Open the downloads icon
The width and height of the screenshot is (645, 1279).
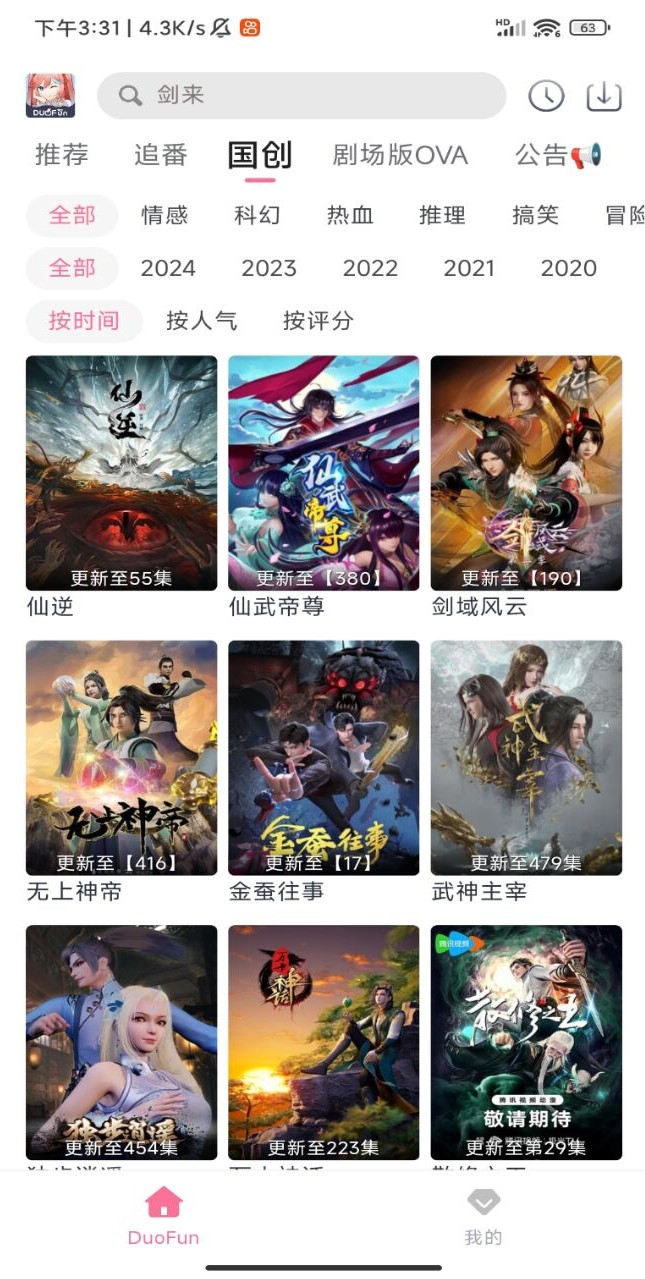[x=603, y=96]
